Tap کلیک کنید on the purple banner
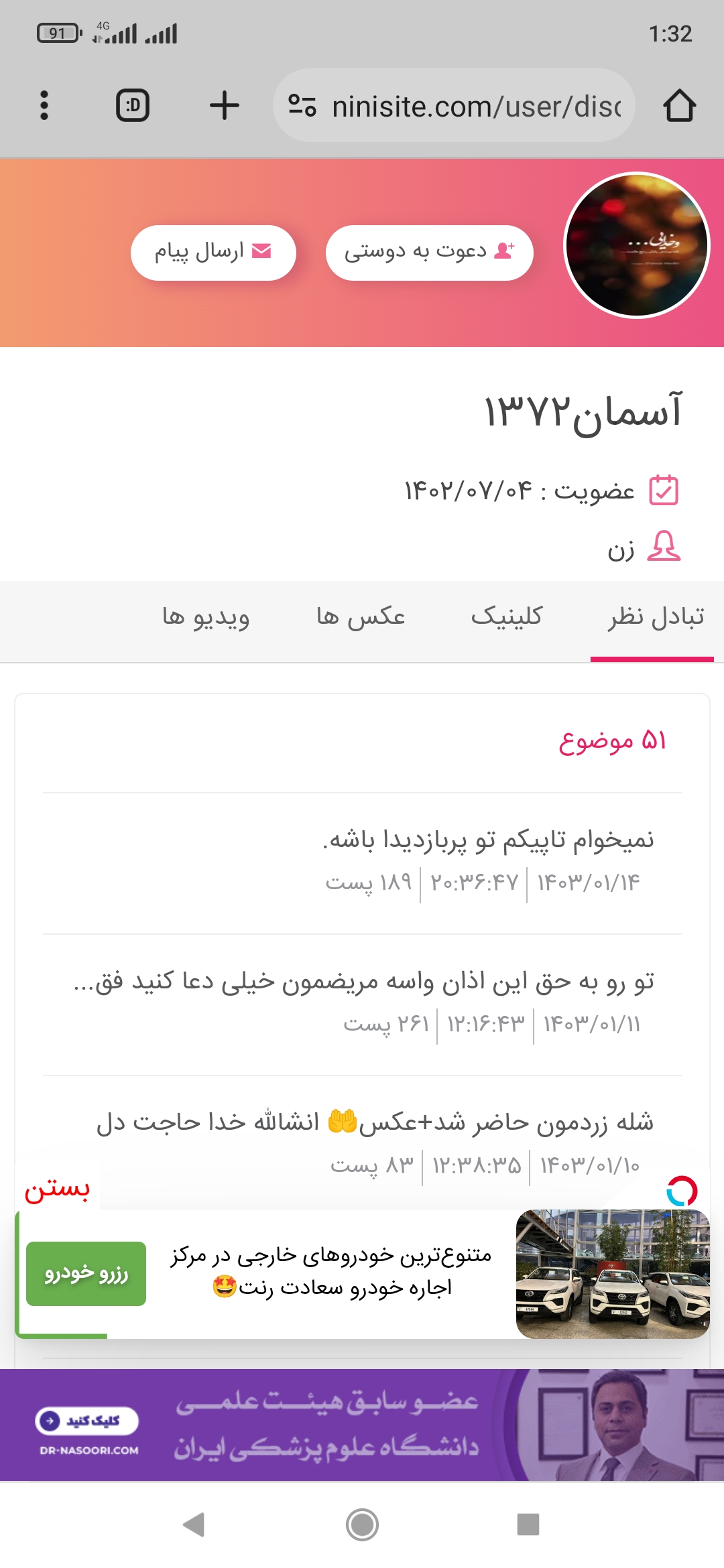 (x=87, y=1421)
